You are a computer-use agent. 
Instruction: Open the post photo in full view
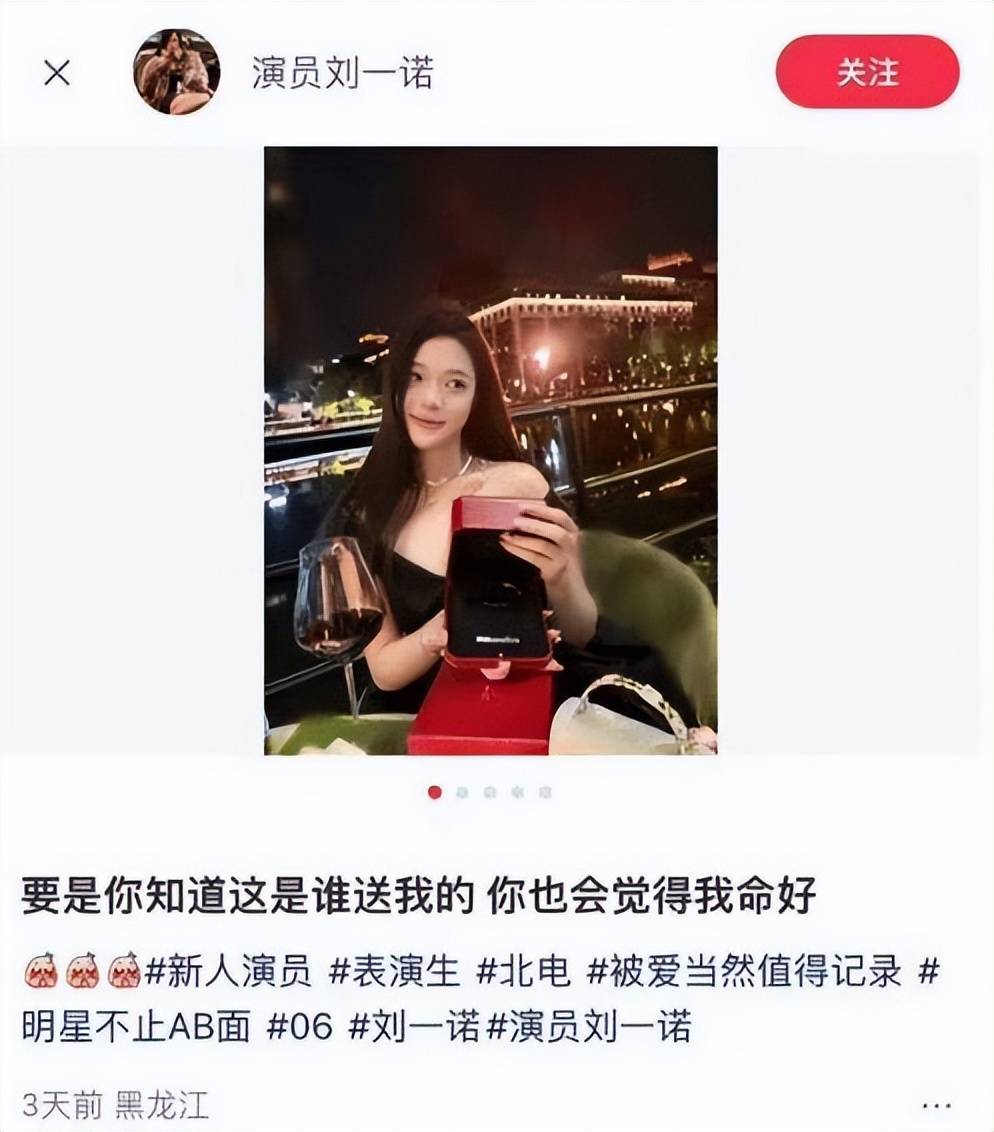pyautogui.click(x=490, y=450)
